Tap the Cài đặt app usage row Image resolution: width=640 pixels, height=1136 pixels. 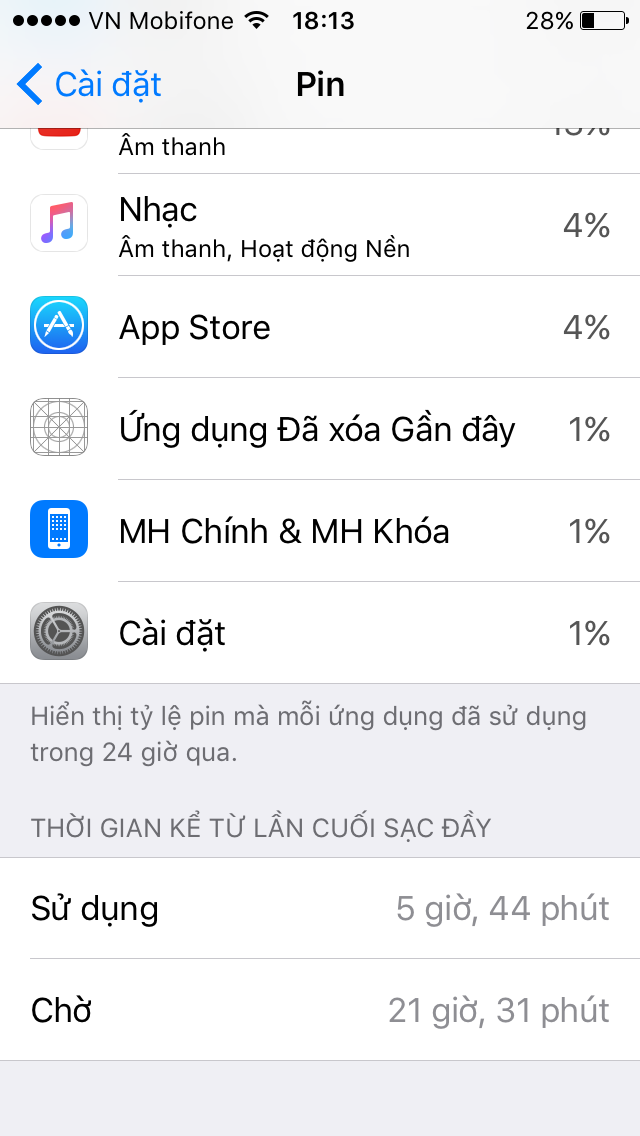pyautogui.click(x=320, y=633)
